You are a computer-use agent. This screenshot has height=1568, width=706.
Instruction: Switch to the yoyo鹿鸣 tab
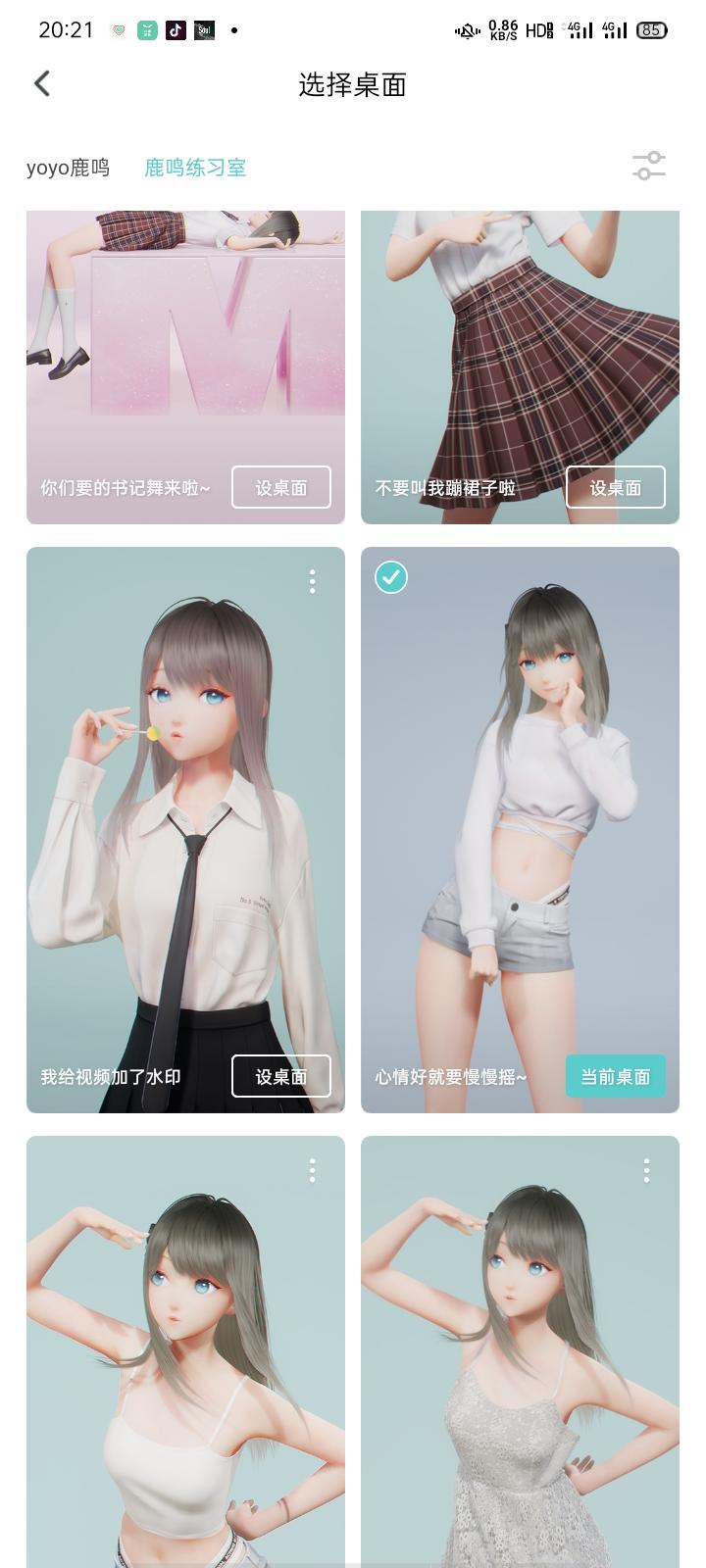pyautogui.click(x=69, y=168)
